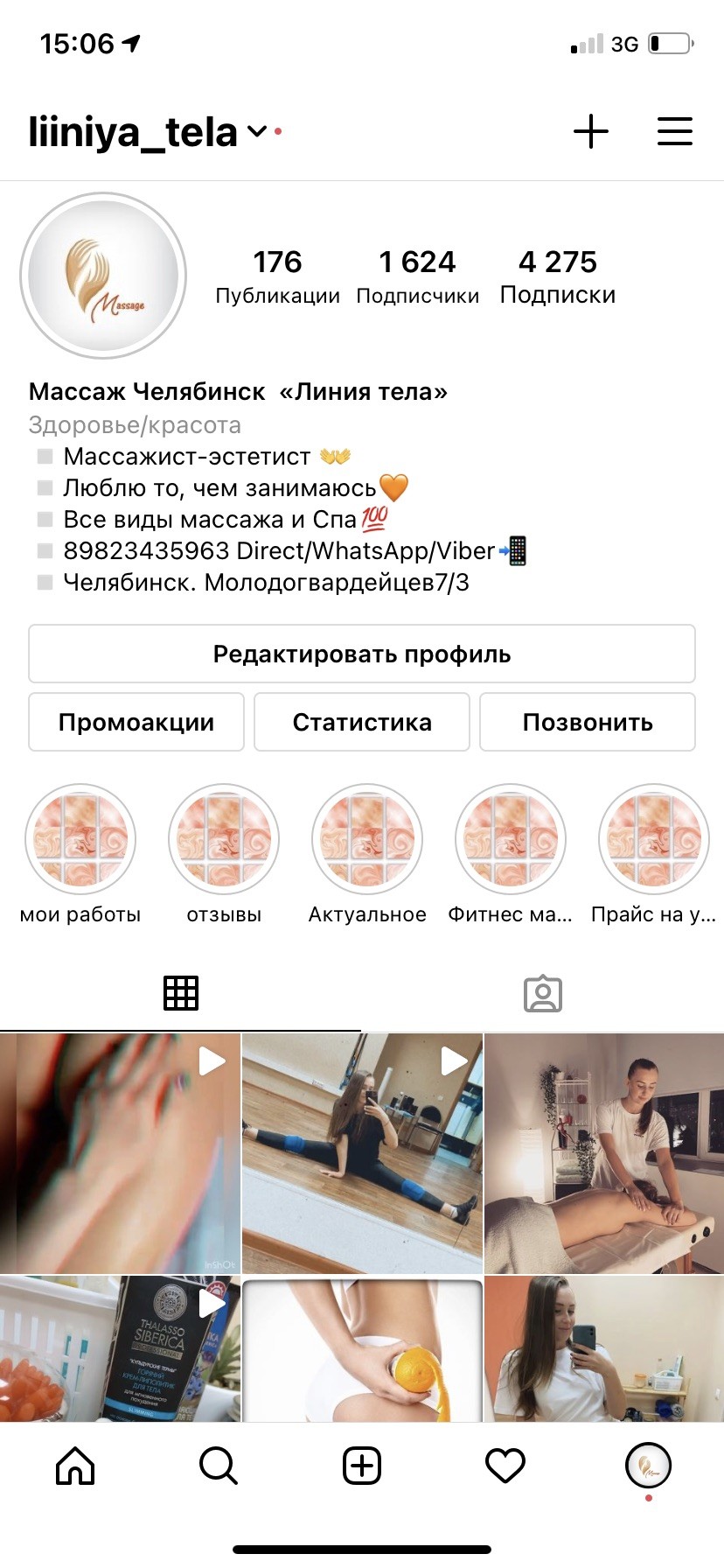
Task: Go to the home feed
Action: click(x=75, y=1466)
